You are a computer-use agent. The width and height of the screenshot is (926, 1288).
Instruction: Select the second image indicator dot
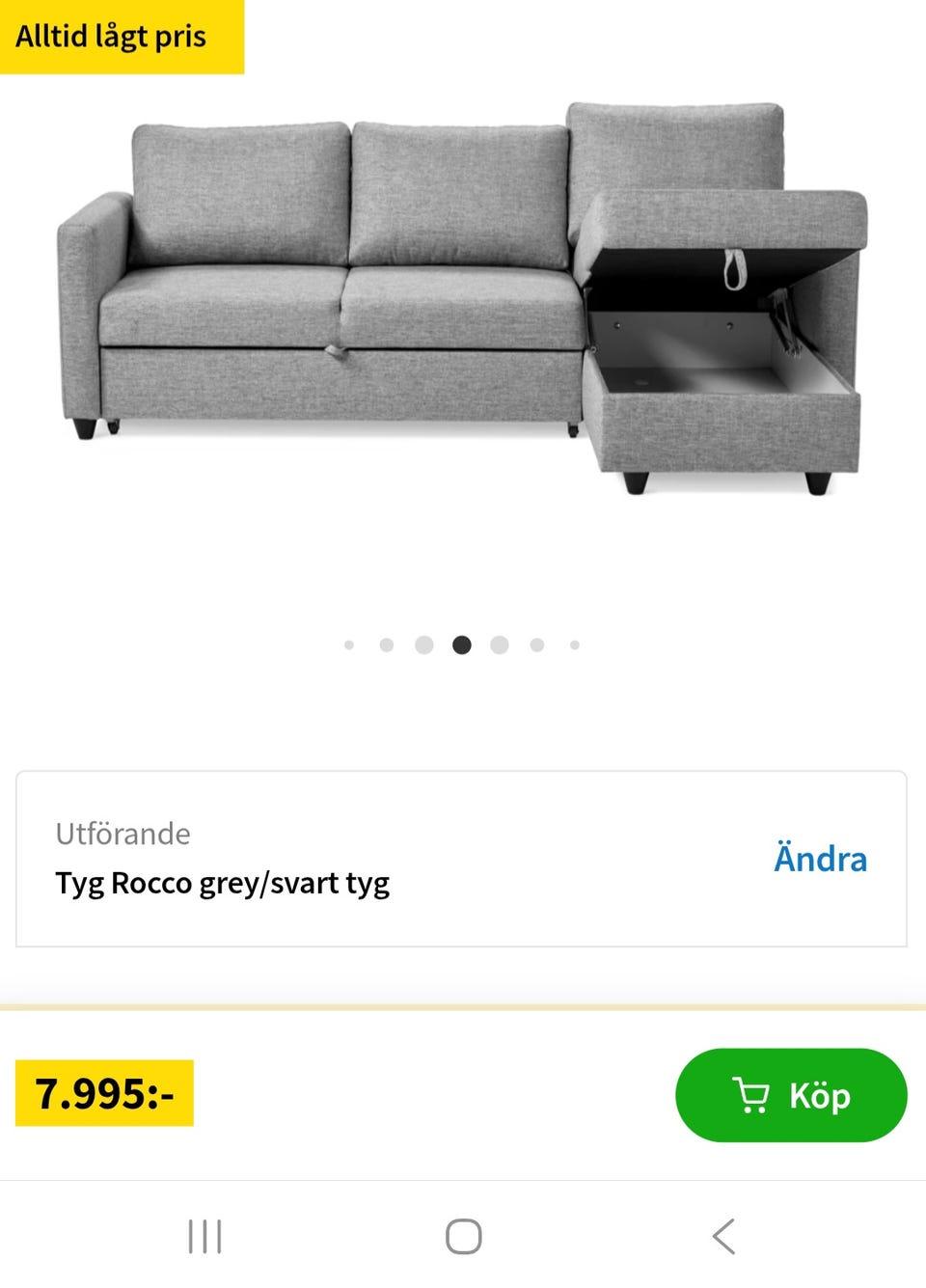pos(388,644)
